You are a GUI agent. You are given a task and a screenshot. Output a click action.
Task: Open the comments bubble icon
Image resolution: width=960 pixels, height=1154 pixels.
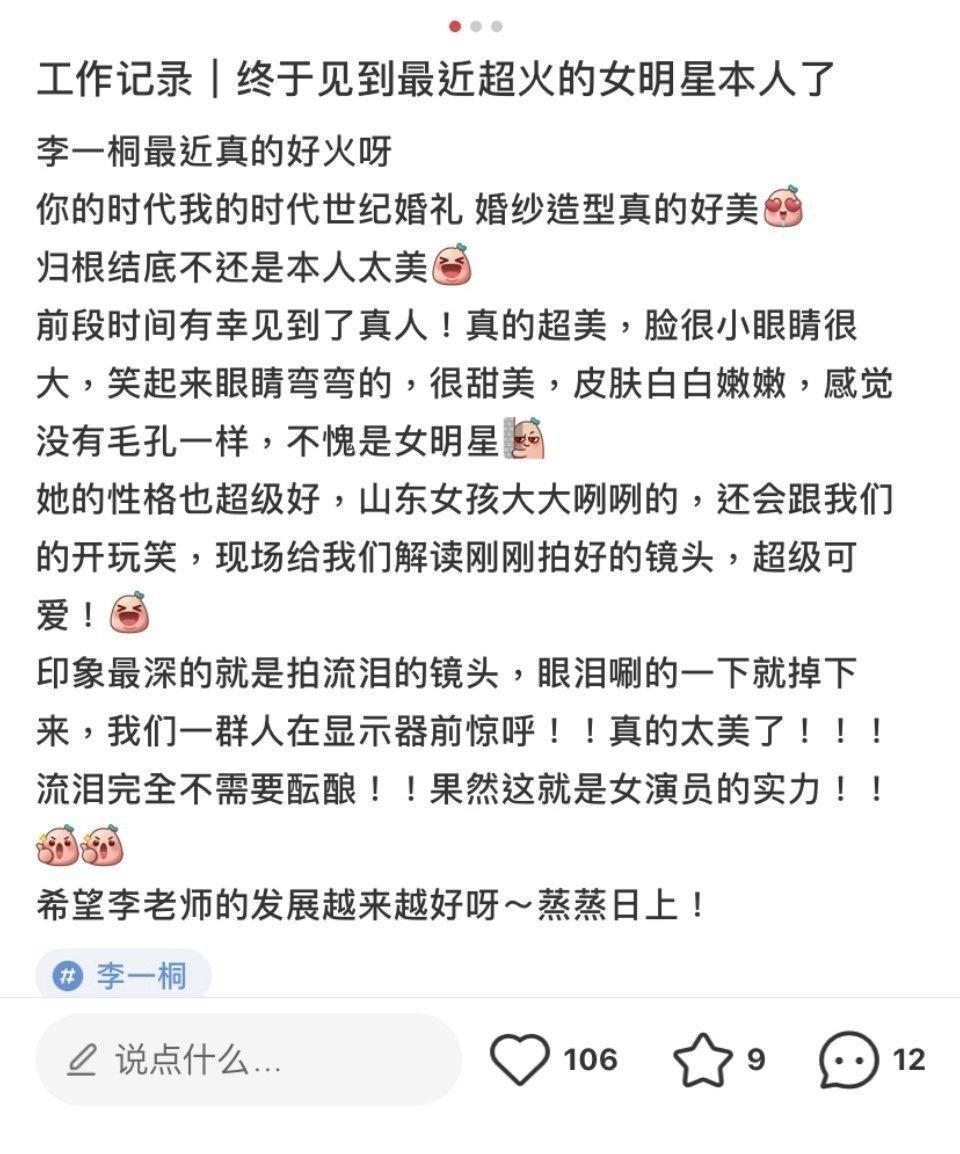pyautogui.click(x=848, y=1060)
